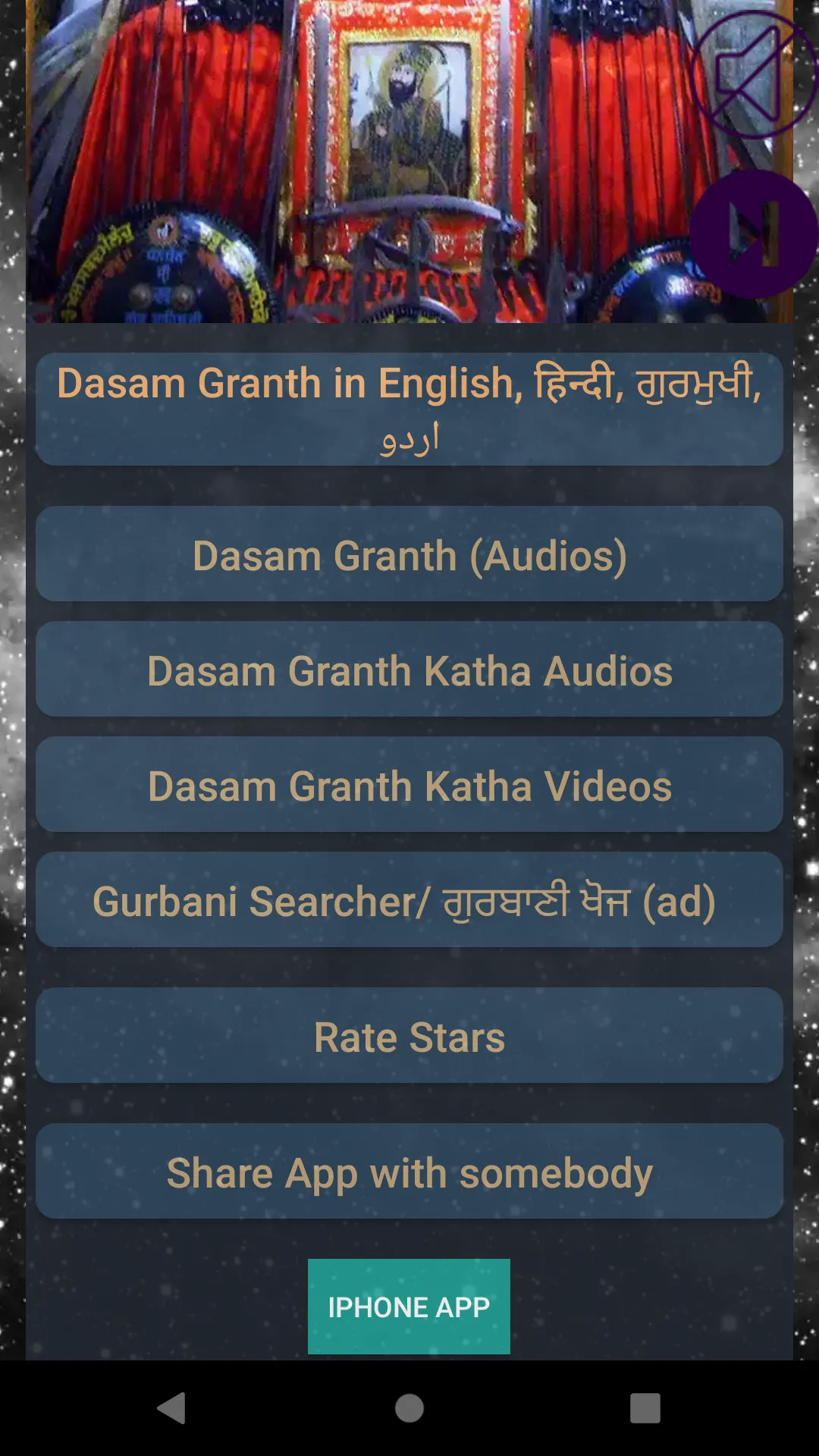Open Dasam Granth (Audios)
819x1456 pixels.
tap(409, 554)
